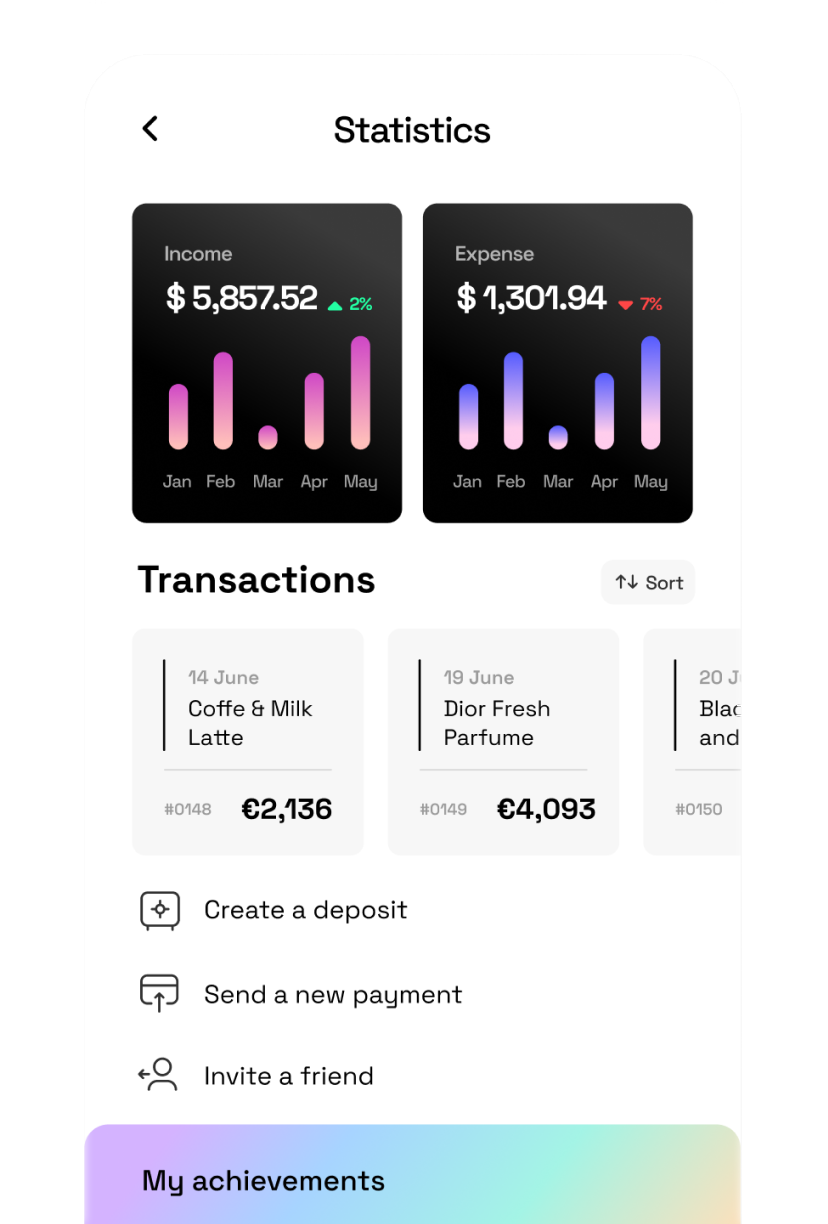
Task: Choose Send a new payment
Action: (332, 994)
